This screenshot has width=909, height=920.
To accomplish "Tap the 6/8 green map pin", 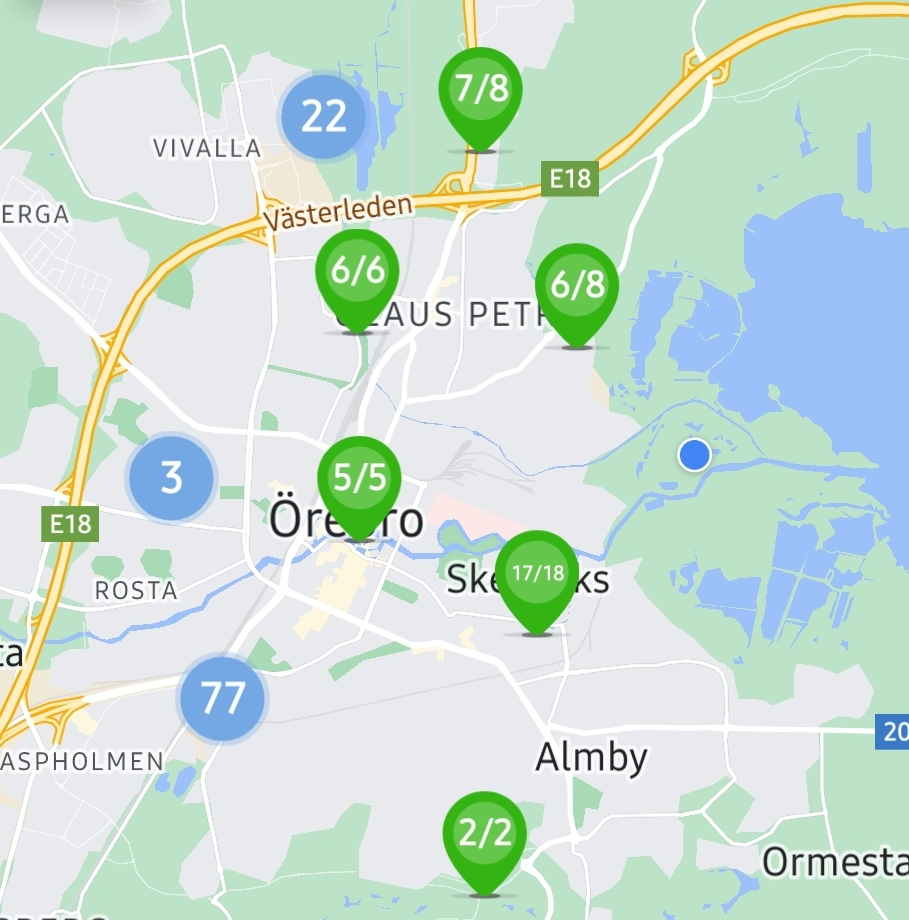I will tap(577, 287).
